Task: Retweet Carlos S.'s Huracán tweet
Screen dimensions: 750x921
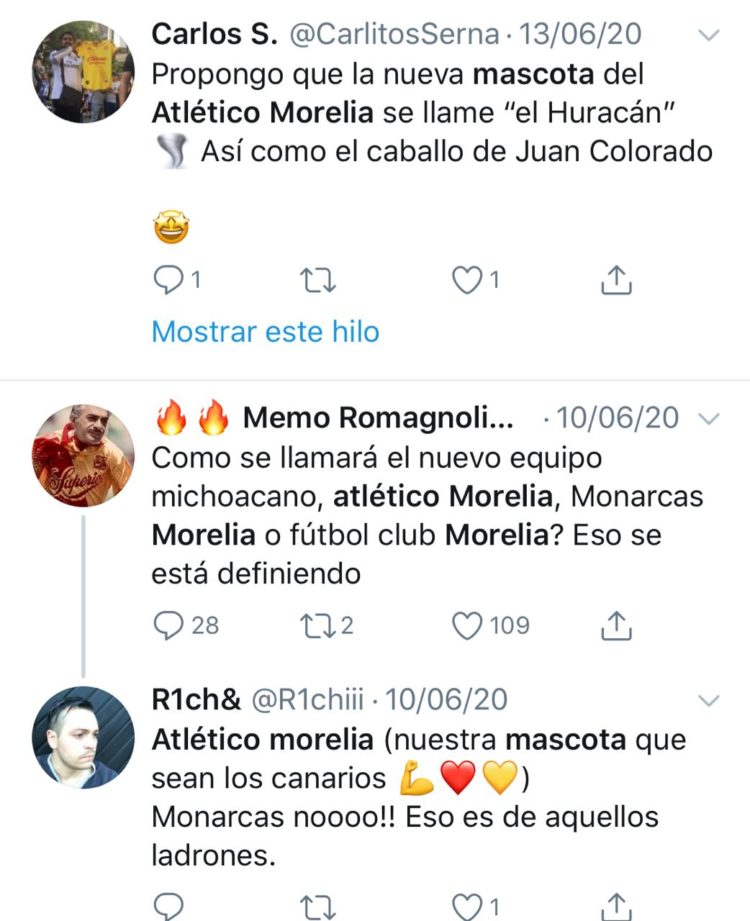Action: click(316, 282)
